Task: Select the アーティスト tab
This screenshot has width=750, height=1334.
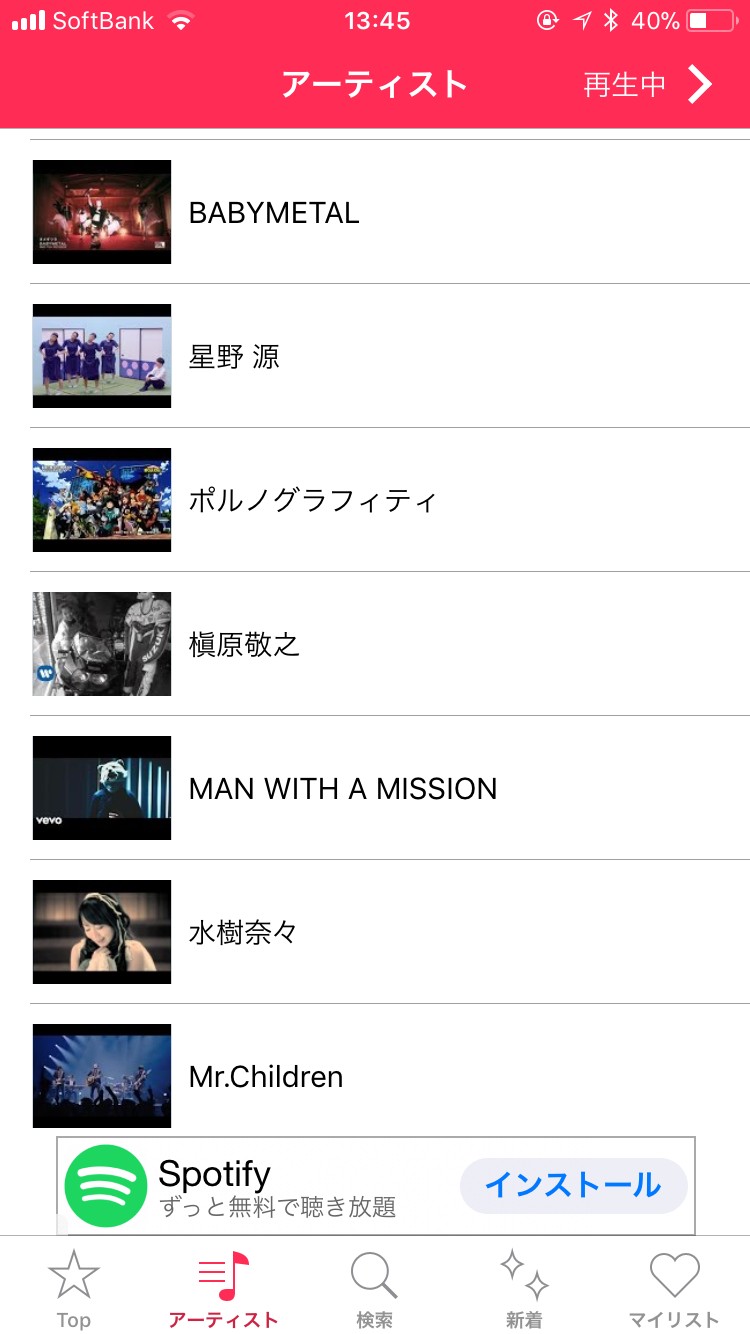Action: pos(224,1288)
